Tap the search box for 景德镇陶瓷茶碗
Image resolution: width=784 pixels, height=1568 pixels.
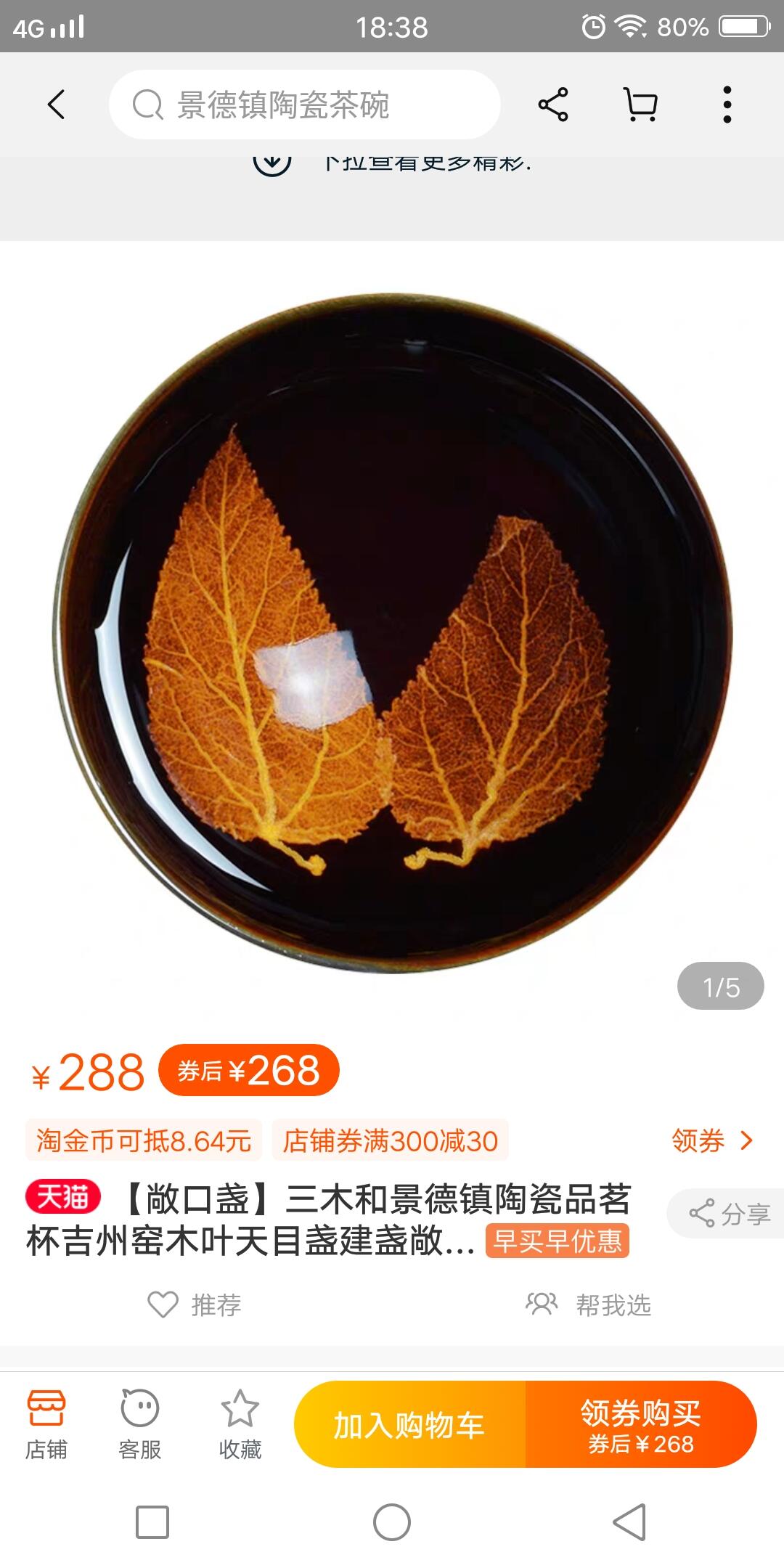304,105
